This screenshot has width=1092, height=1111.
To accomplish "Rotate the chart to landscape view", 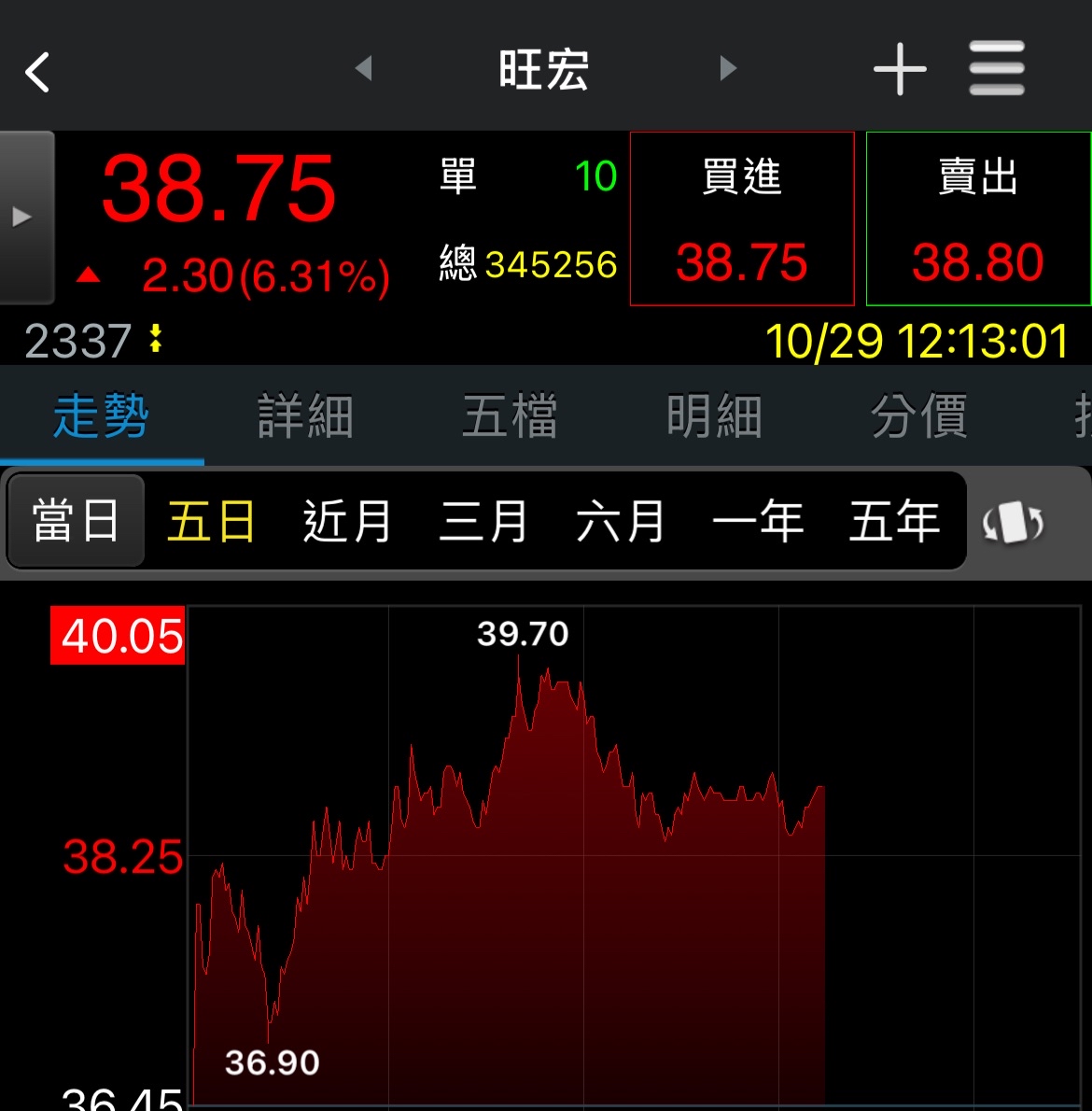I will tap(1013, 523).
